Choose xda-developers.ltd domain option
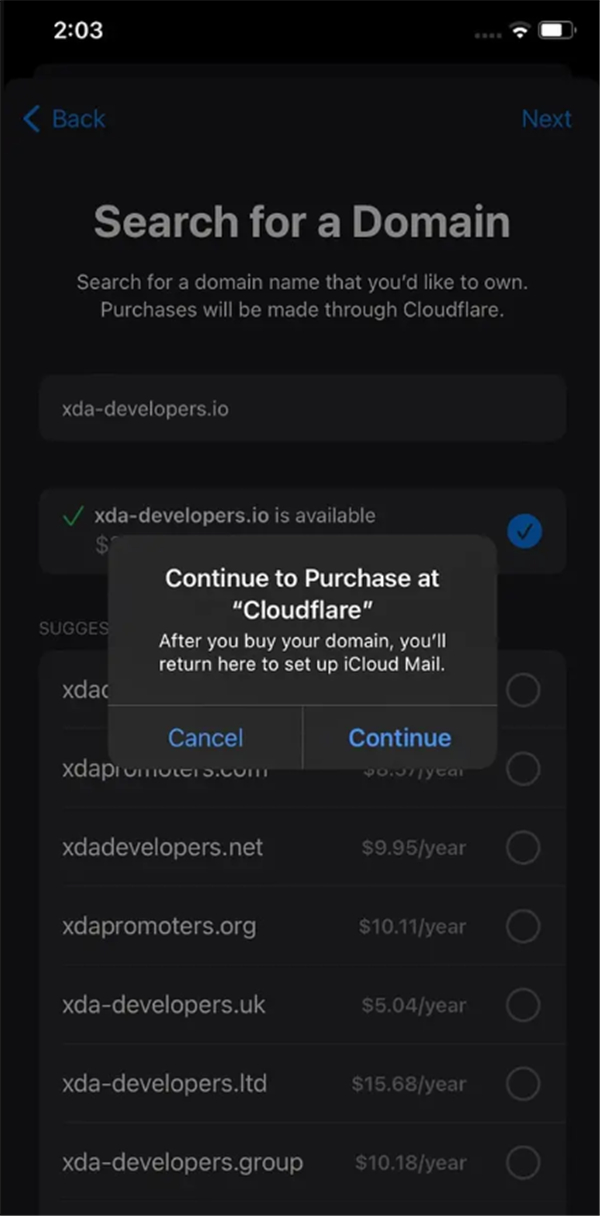Viewport: 600px width, 1216px height. point(523,1083)
